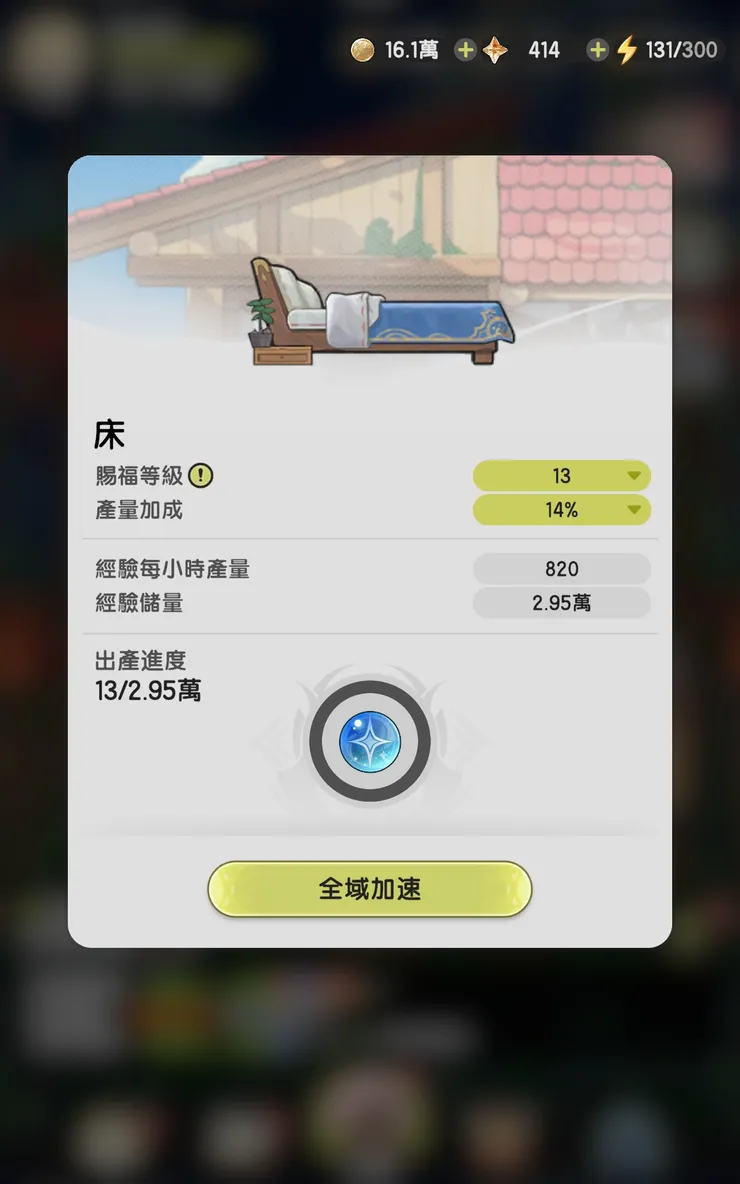This screenshot has height=1184, width=740.
Task: Click the 820 hourly experience output field
Action: tap(562, 569)
